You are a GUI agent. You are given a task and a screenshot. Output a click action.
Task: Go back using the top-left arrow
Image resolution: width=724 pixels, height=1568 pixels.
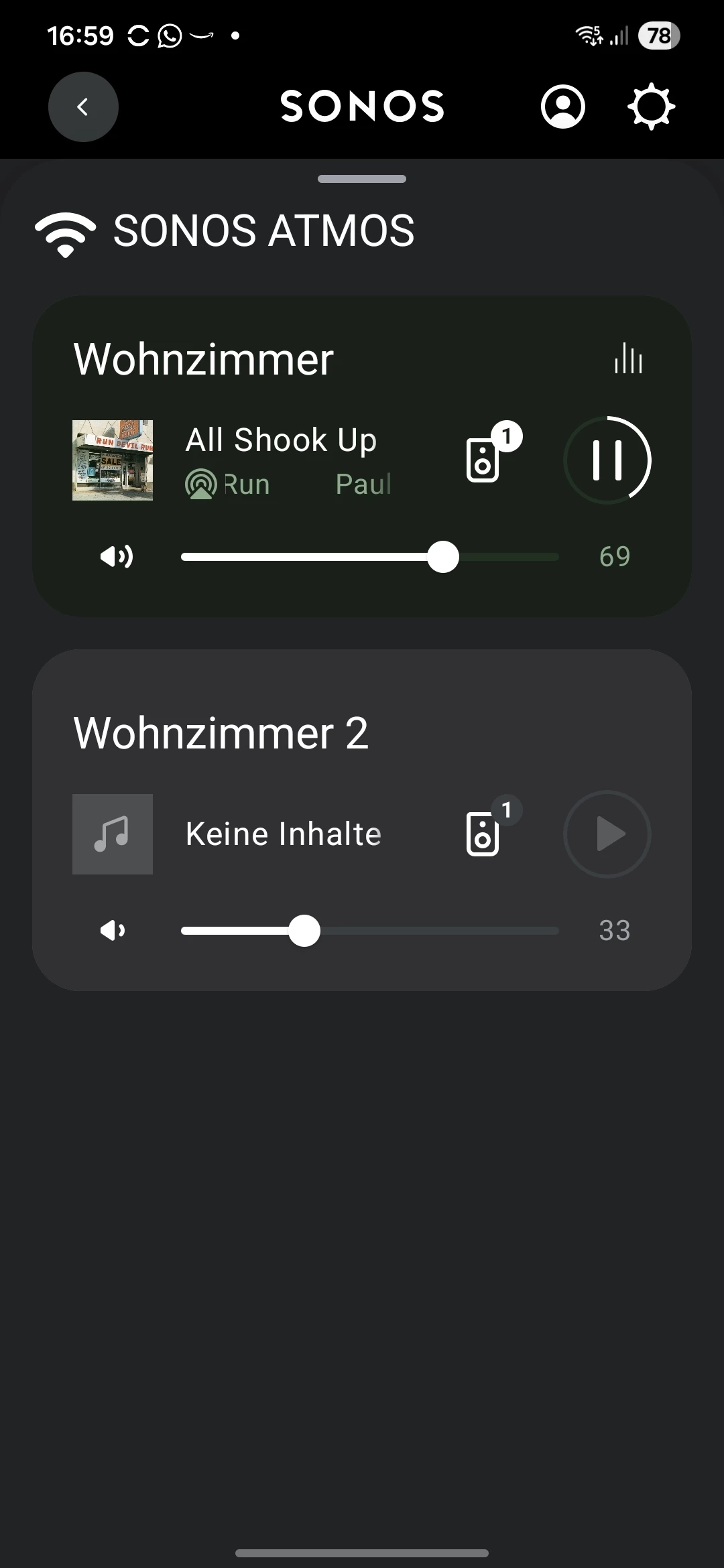(83, 107)
